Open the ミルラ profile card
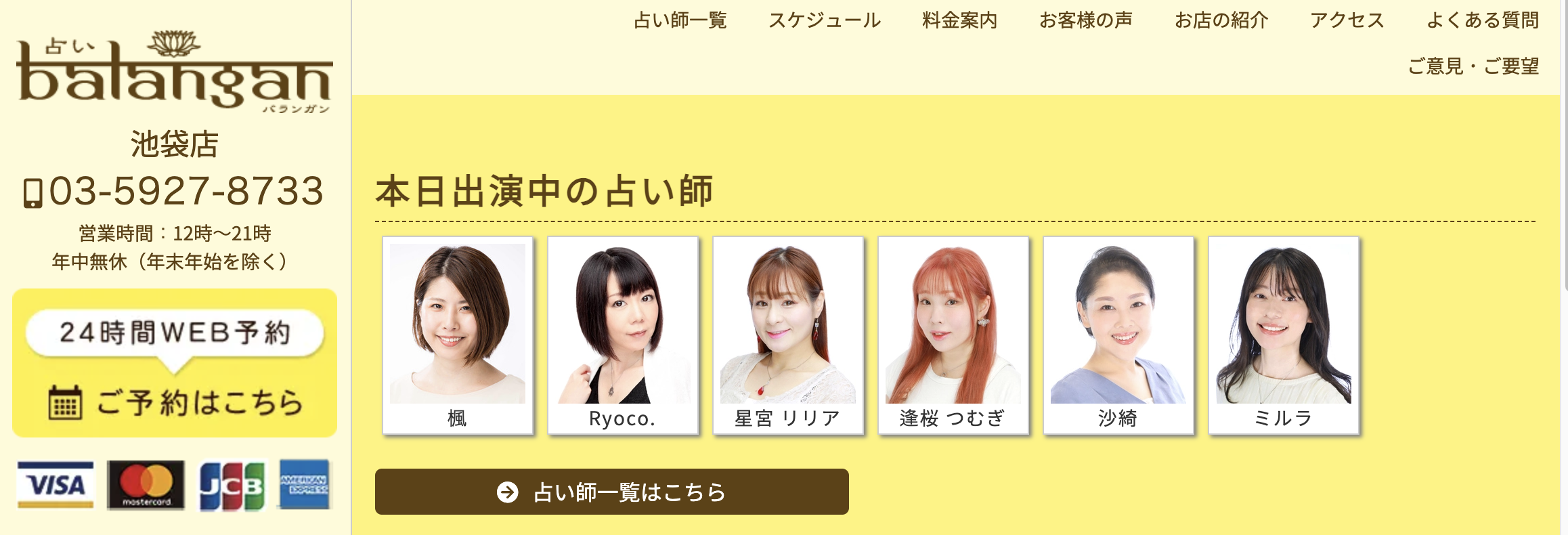 (1284, 335)
